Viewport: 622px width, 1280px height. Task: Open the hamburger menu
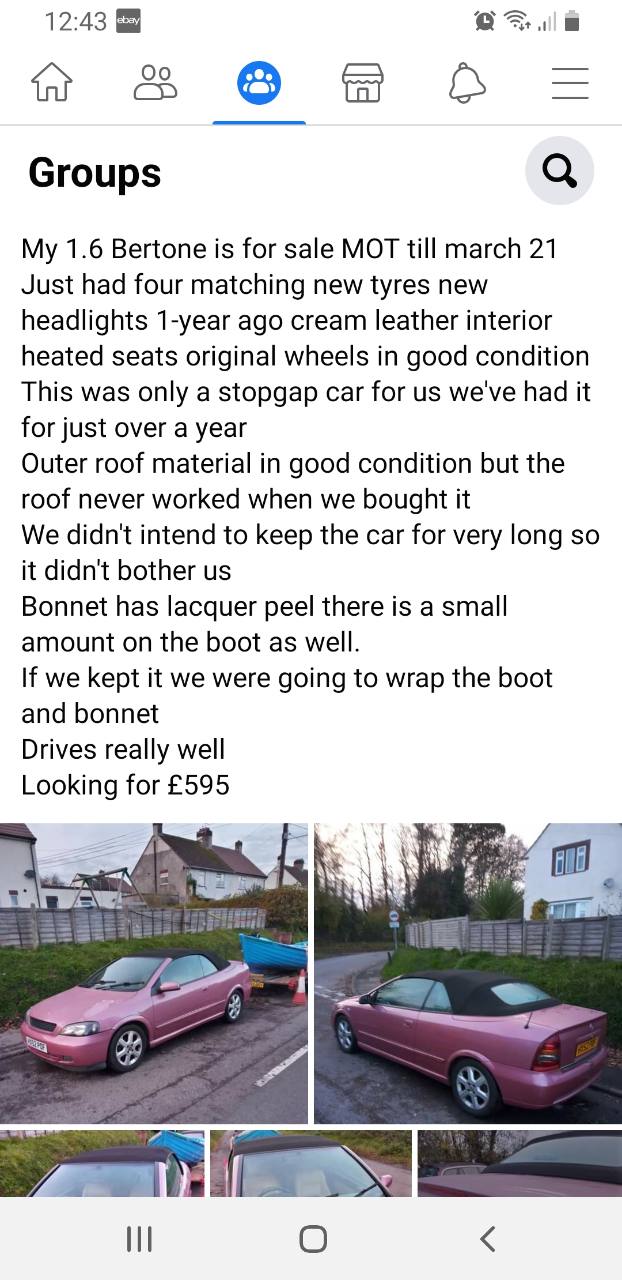[x=570, y=84]
